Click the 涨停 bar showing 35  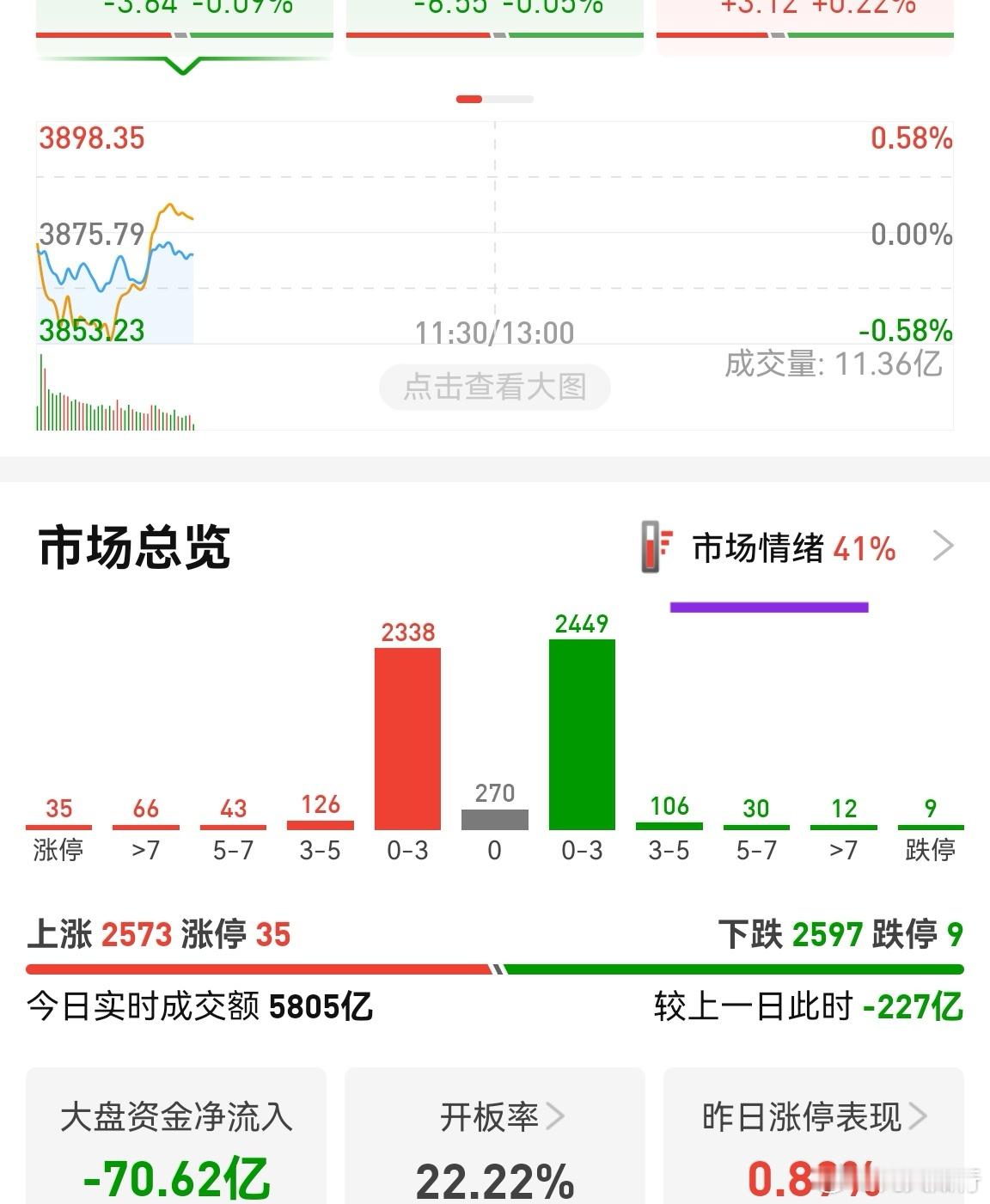coord(58,826)
